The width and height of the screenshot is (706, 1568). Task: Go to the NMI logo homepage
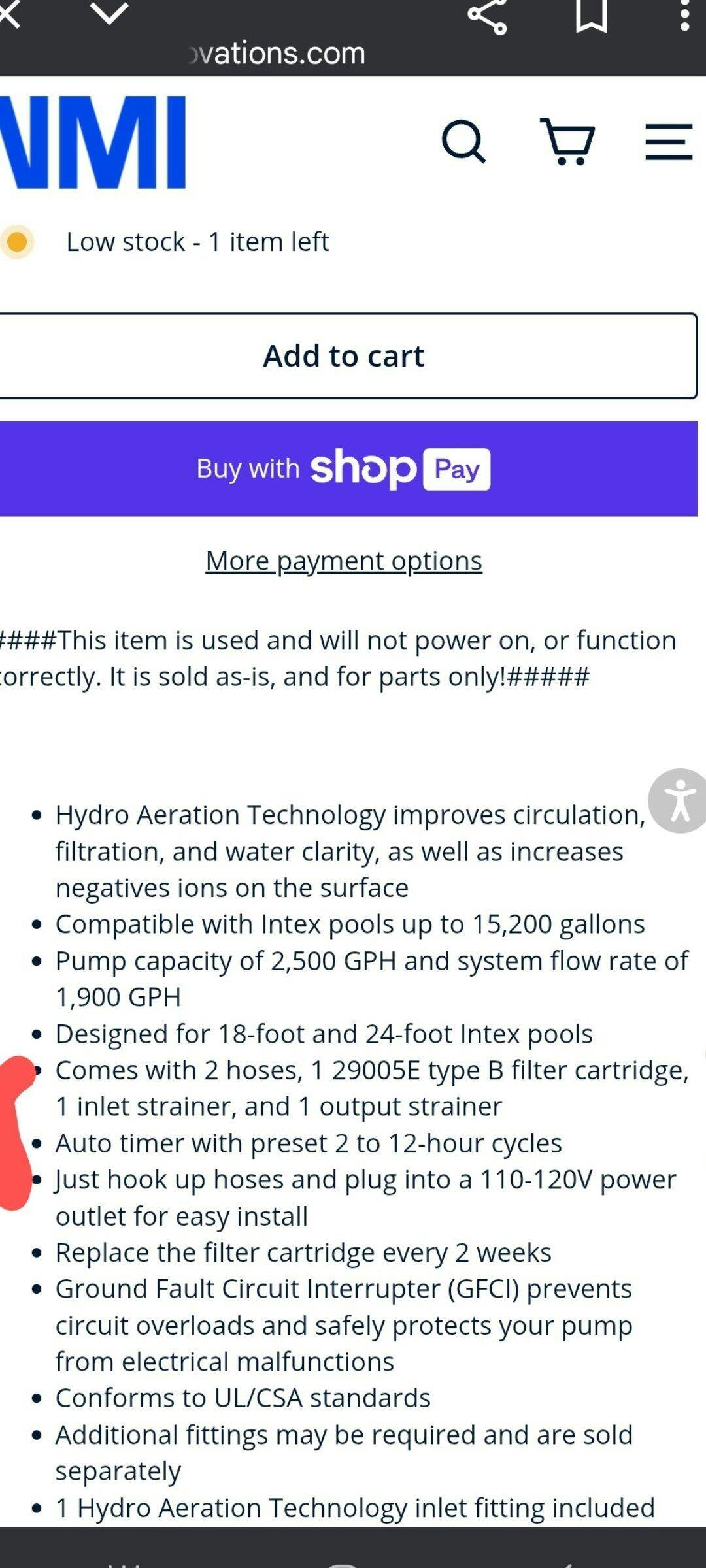93,142
